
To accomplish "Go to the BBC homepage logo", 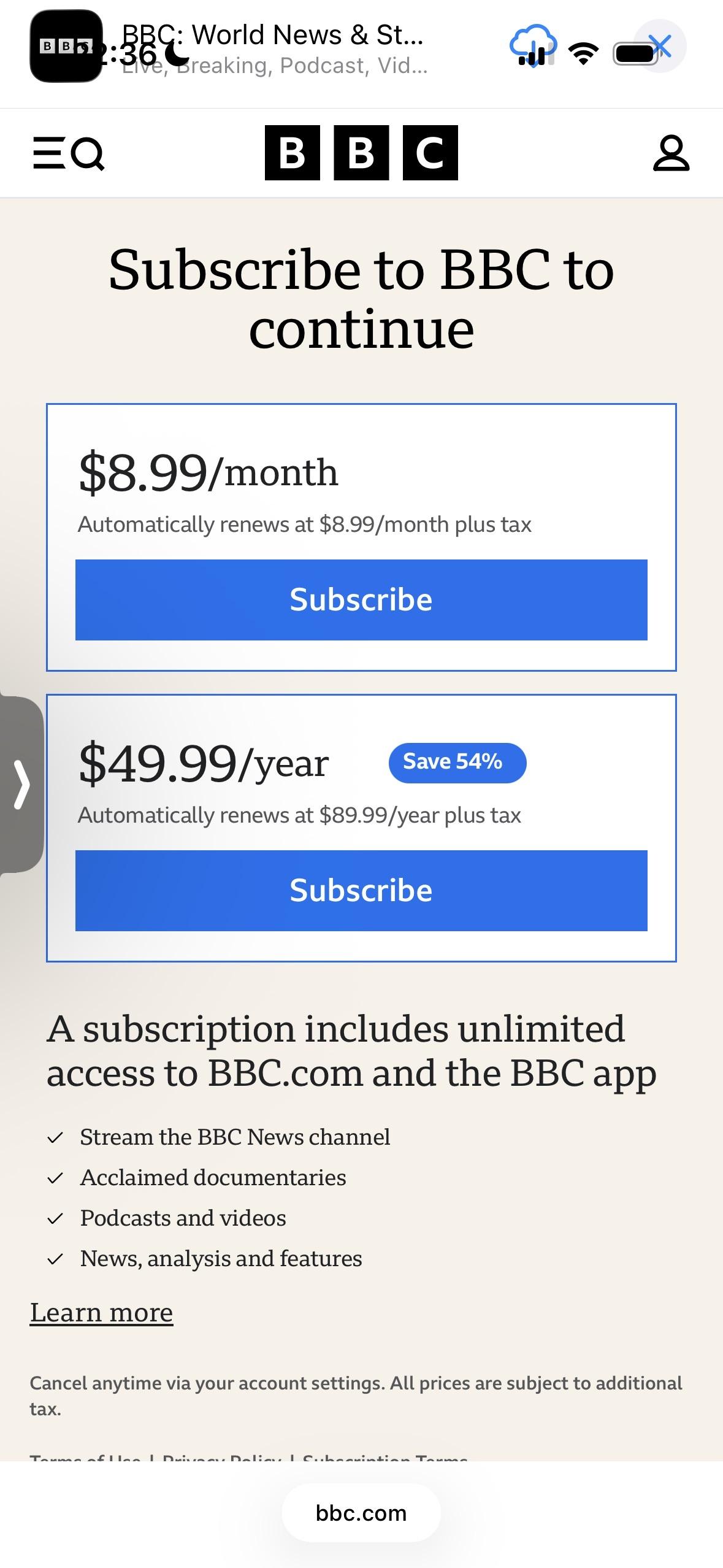I will [361, 153].
